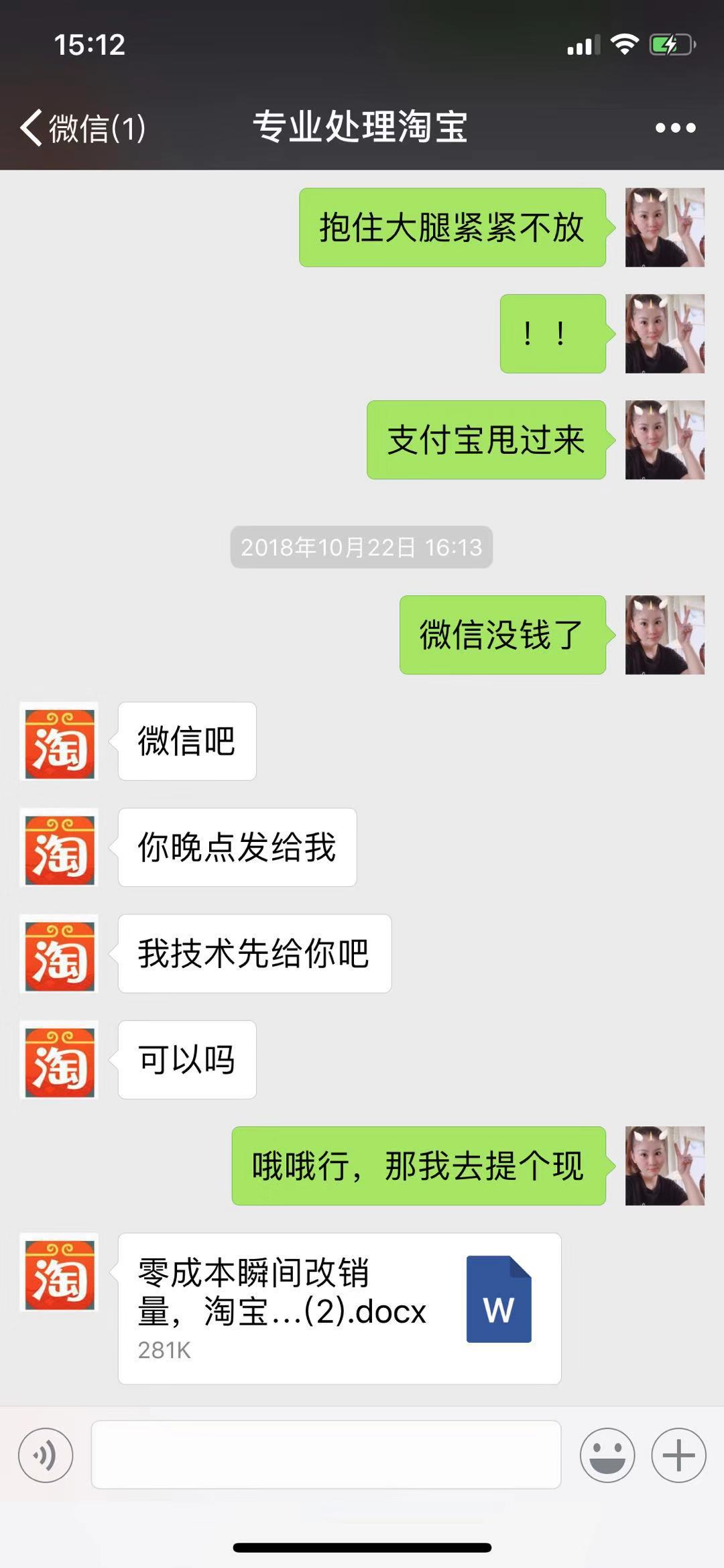
Task: Go back to the WeChat chat list
Action: (x=80, y=127)
